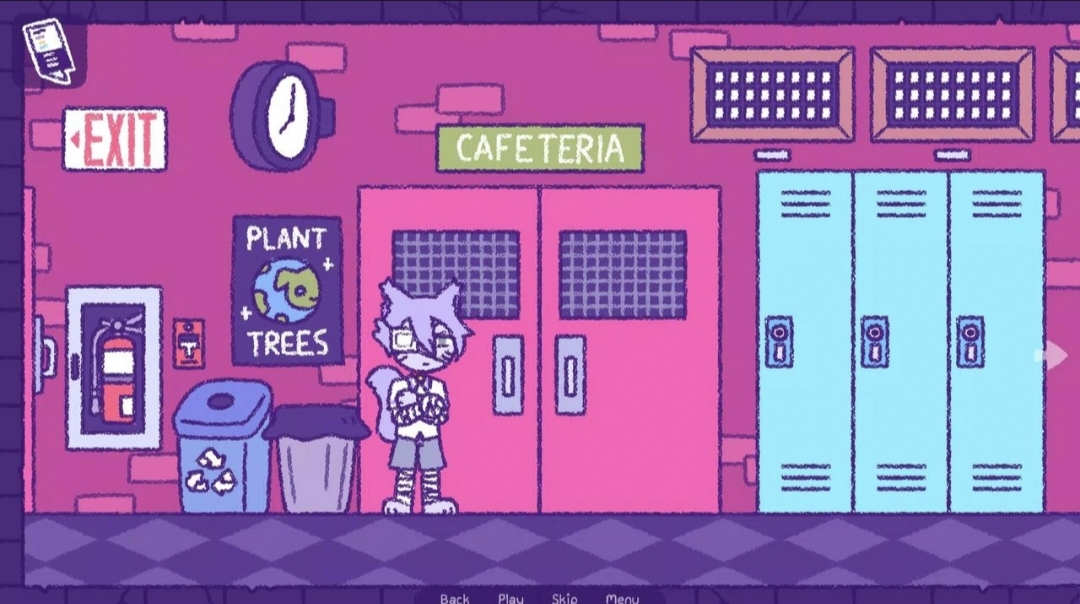The height and width of the screenshot is (604, 1080).
Task: Open the game Menu
Action: [x=622, y=598]
